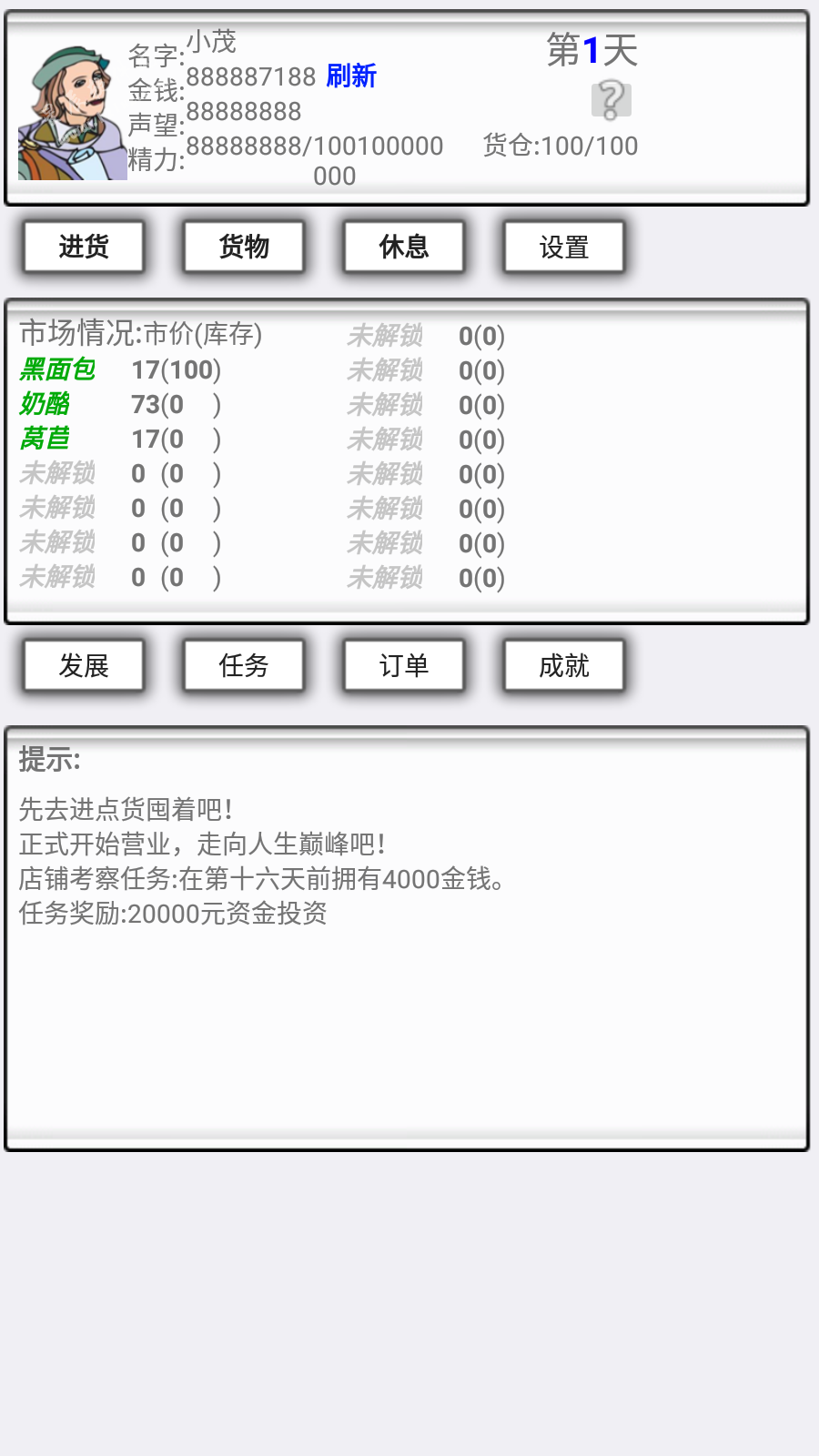Open the question mark help icon
The width and height of the screenshot is (819, 1456).
click(x=612, y=100)
